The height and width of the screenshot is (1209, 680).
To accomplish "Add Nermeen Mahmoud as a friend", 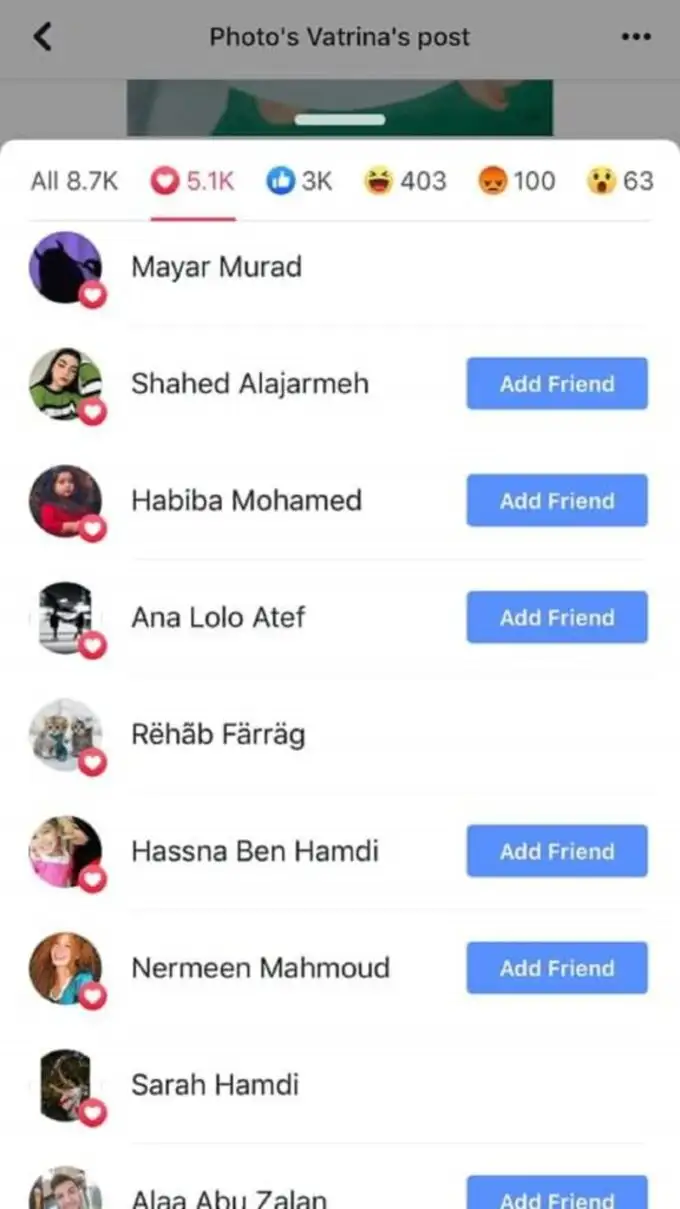I will pos(557,969).
